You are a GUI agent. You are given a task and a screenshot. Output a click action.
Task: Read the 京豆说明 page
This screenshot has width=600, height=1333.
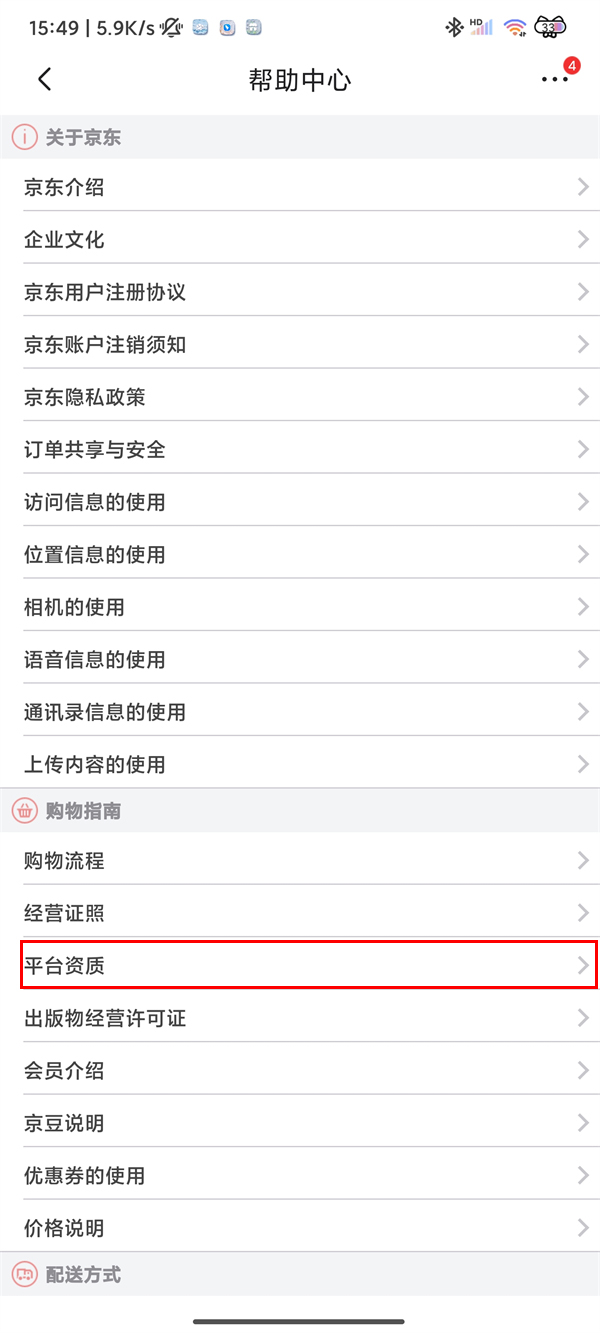click(300, 1123)
